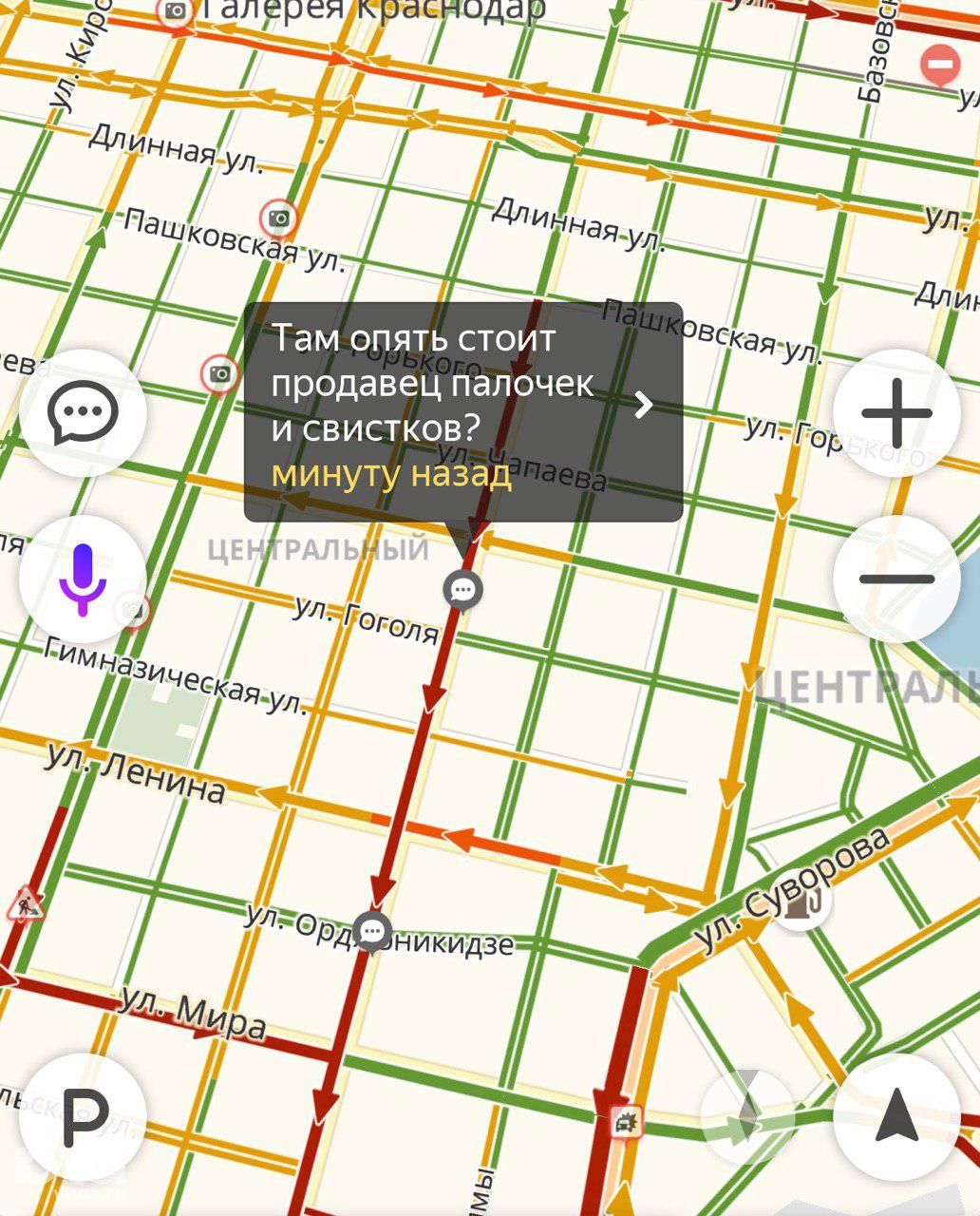Open the accident marker on the red road
This screenshot has height=1216, width=980.
tap(626, 1123)
